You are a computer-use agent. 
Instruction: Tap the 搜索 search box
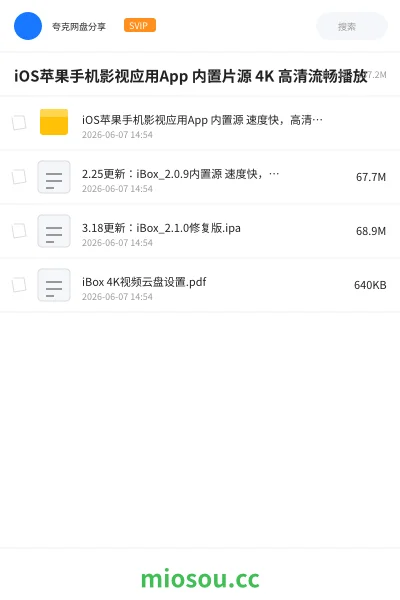click(x=351, y=26)
